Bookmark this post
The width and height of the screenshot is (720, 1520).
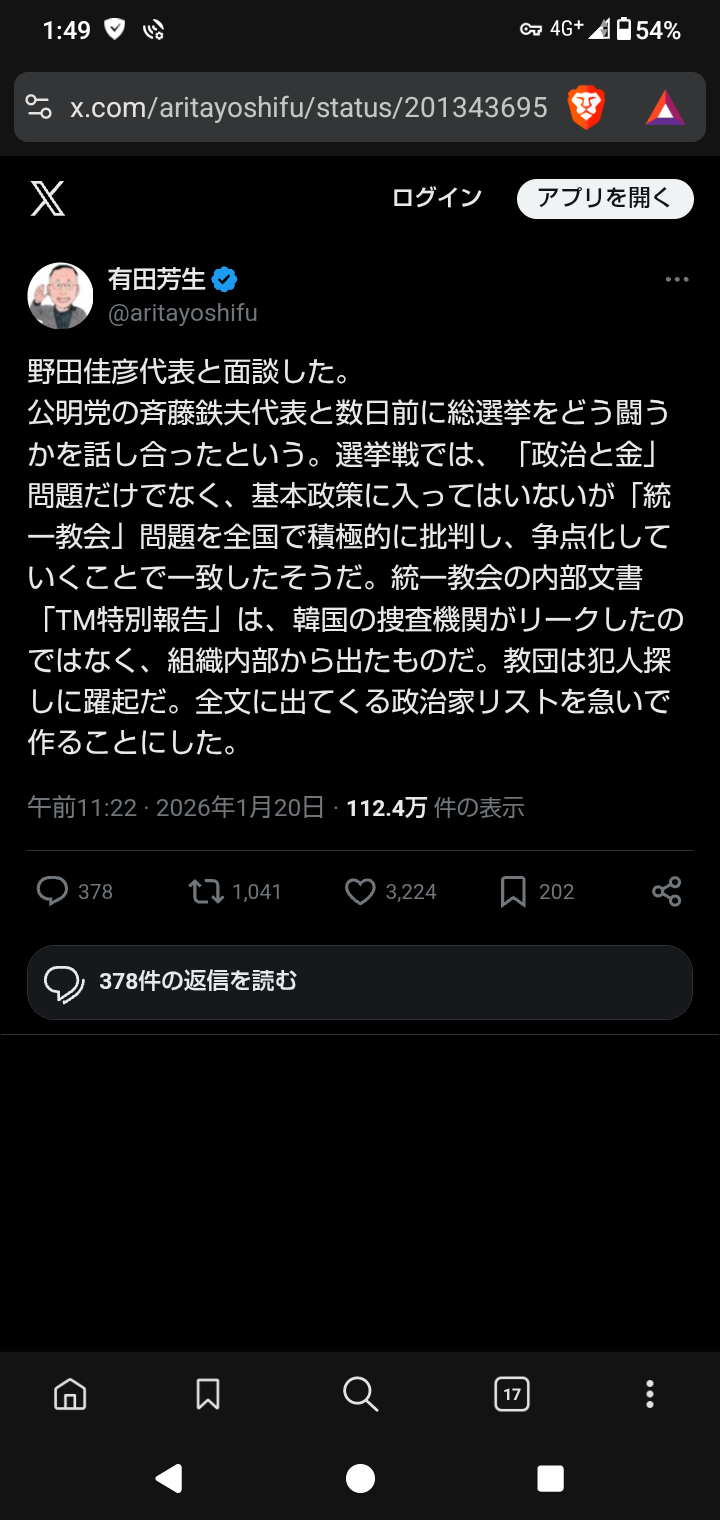[x=513, y=891]
